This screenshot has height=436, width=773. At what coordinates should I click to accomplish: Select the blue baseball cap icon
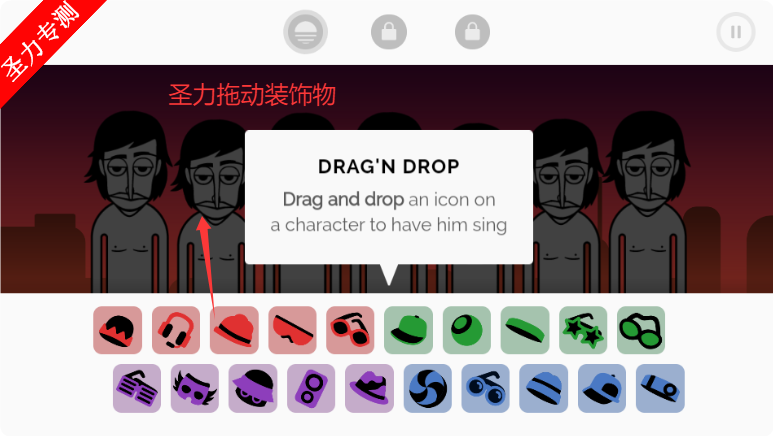point(602,388)
